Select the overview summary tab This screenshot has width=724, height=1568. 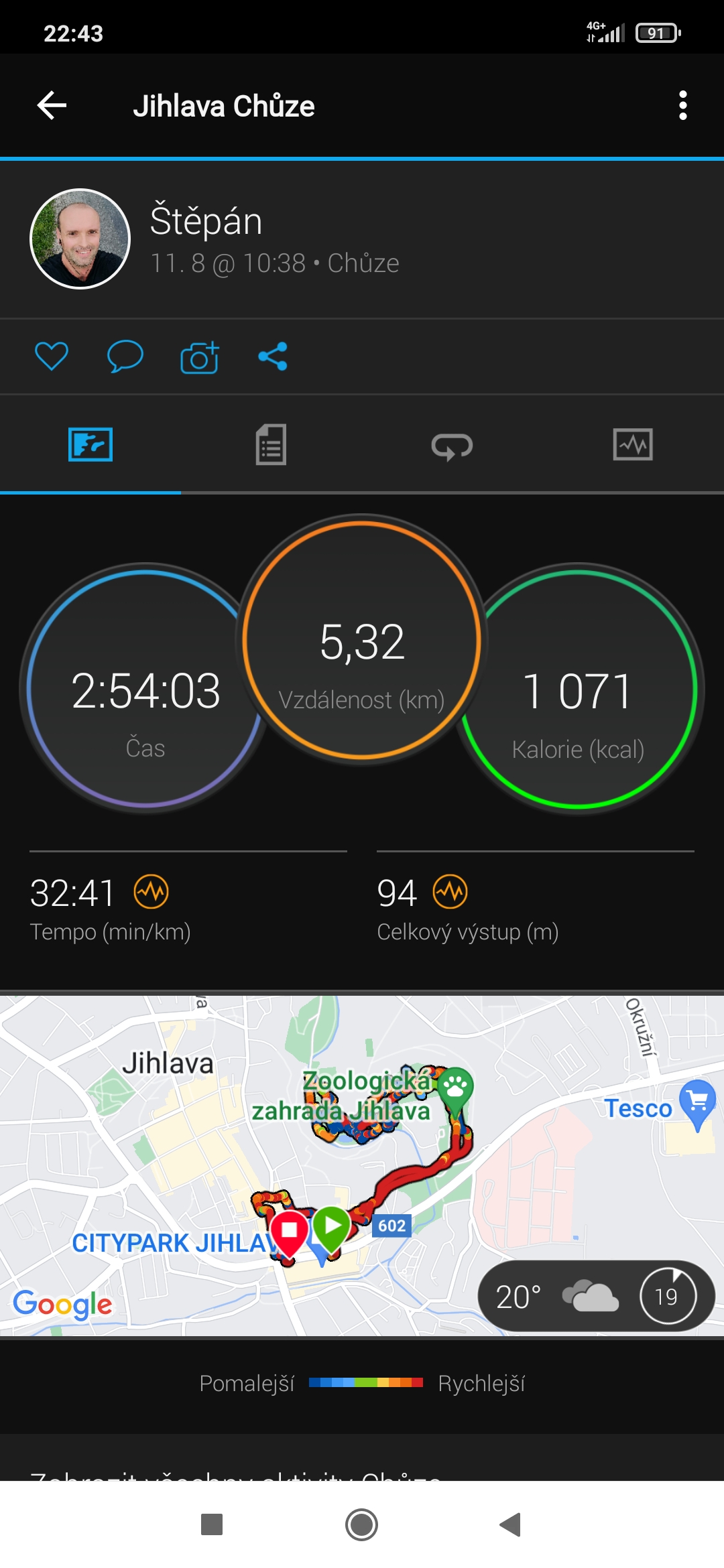(90, 445)
